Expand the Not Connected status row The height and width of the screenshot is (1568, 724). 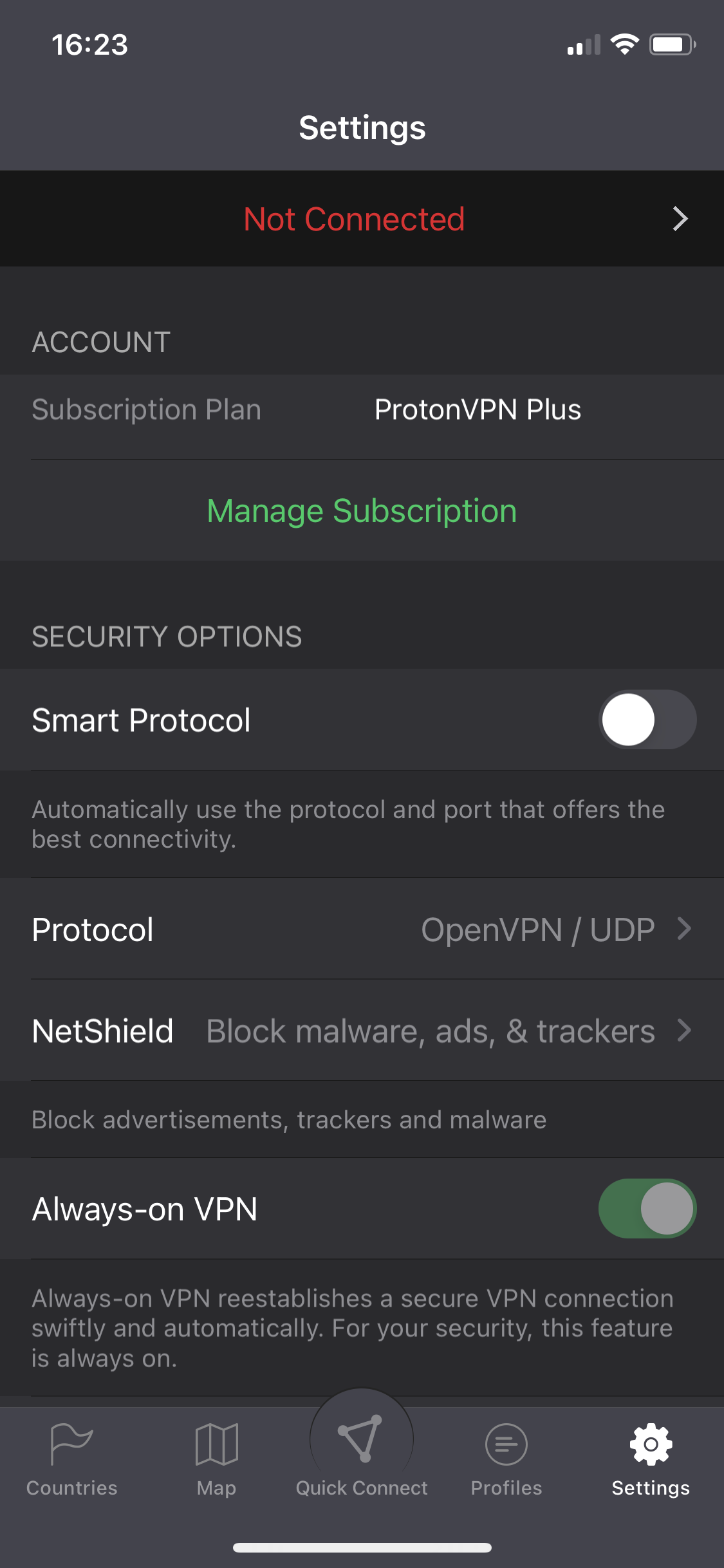pos(362,219)
